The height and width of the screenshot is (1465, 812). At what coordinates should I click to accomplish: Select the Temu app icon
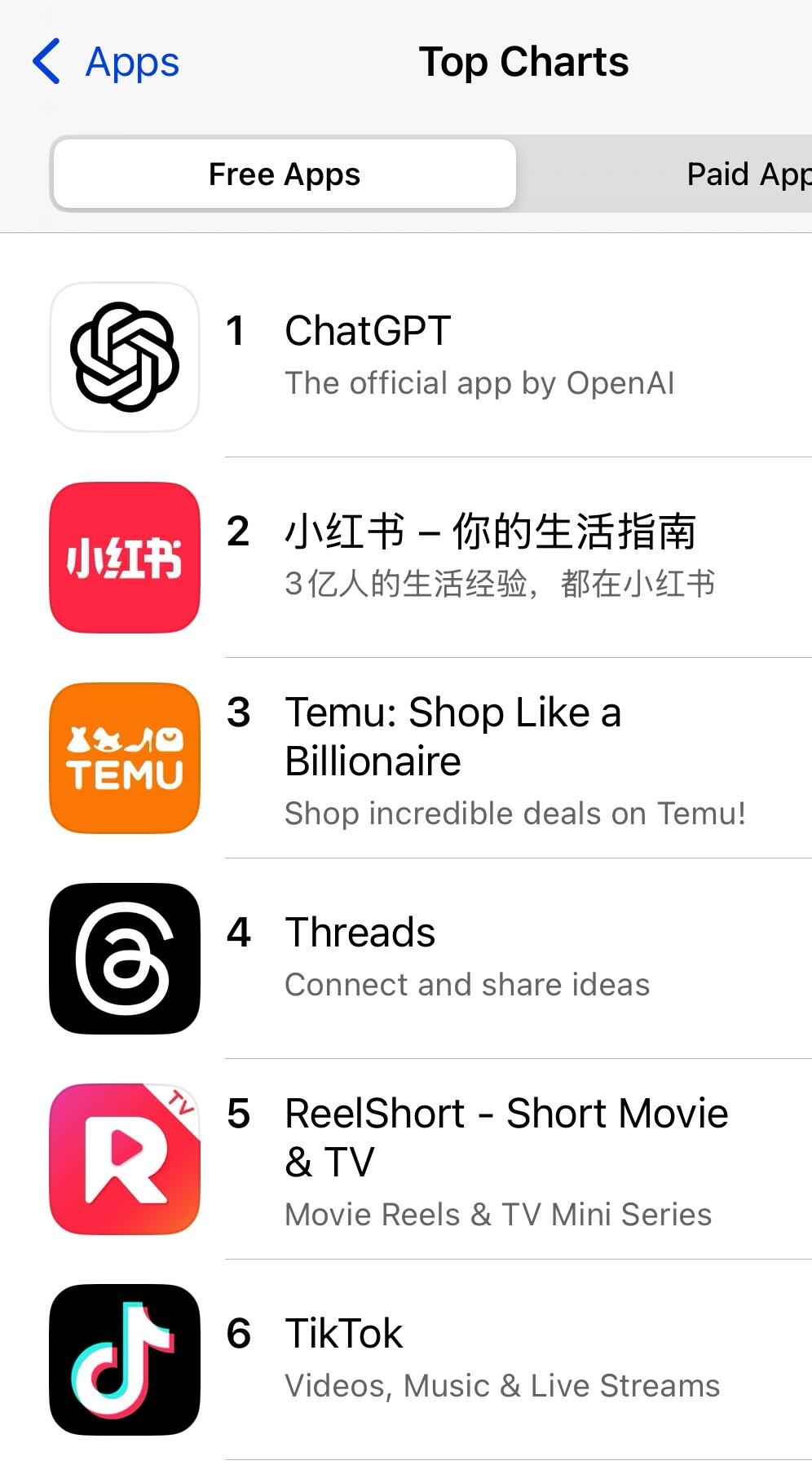123,758
